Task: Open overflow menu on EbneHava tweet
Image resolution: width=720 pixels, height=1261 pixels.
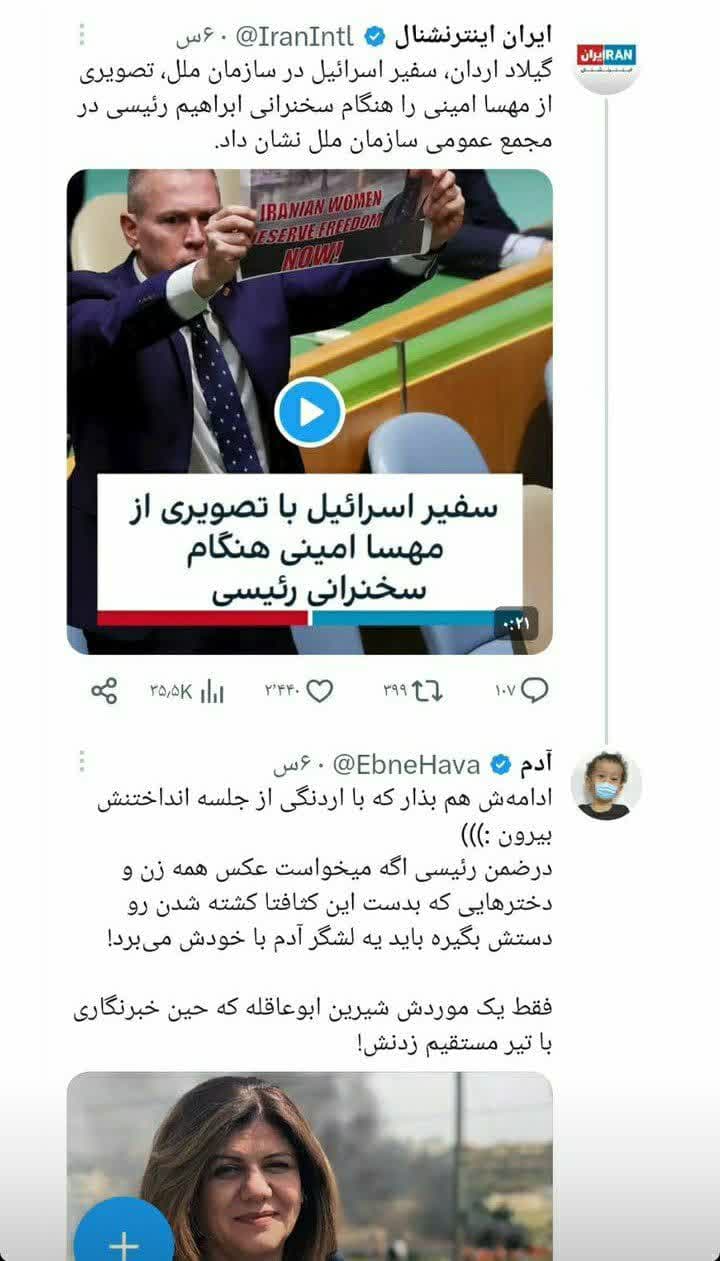Action: tap(83, 764)
